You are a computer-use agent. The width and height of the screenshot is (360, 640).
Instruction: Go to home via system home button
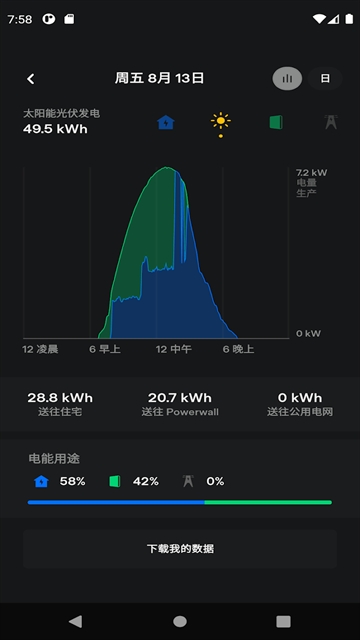180,621
